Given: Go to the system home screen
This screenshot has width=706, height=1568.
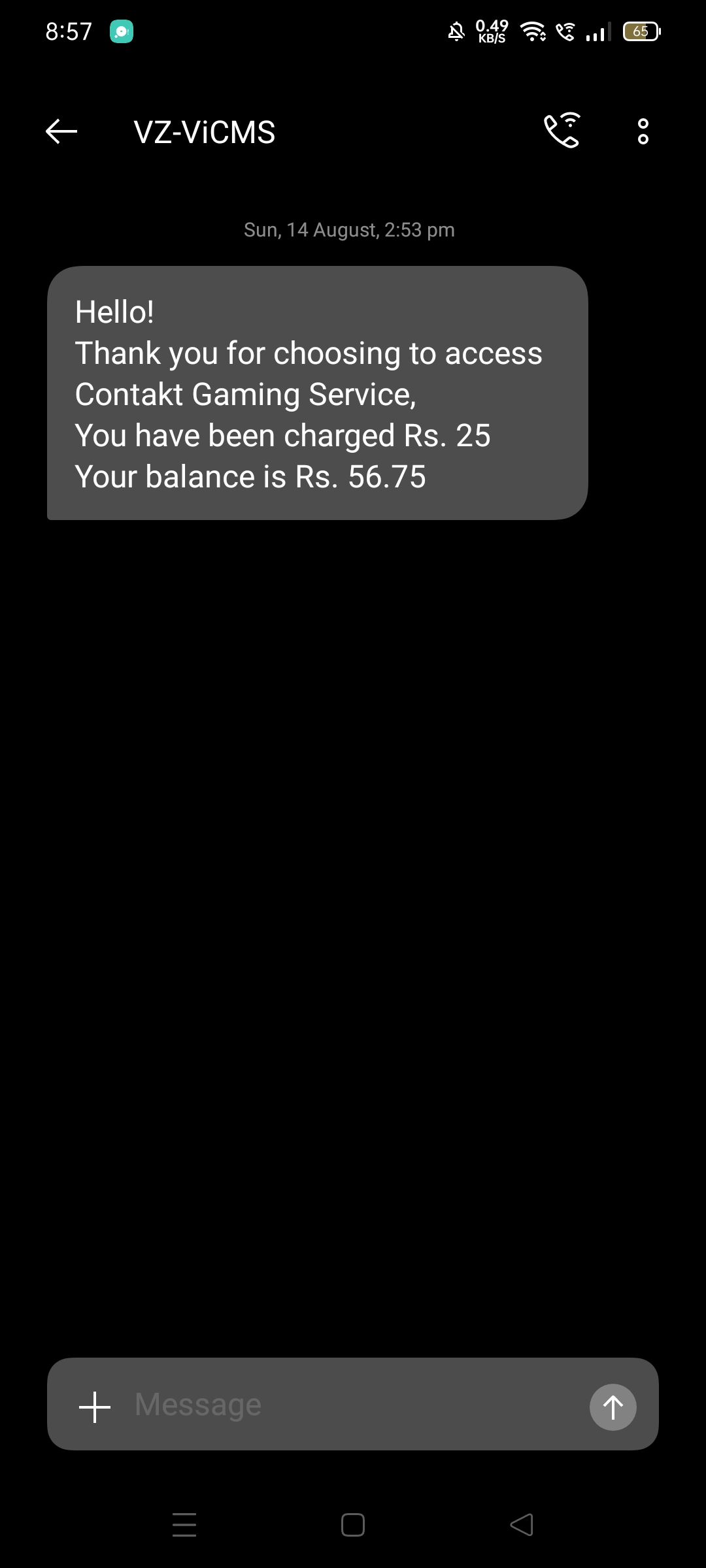Looking at the screenshot, I should coord(353,1525).
